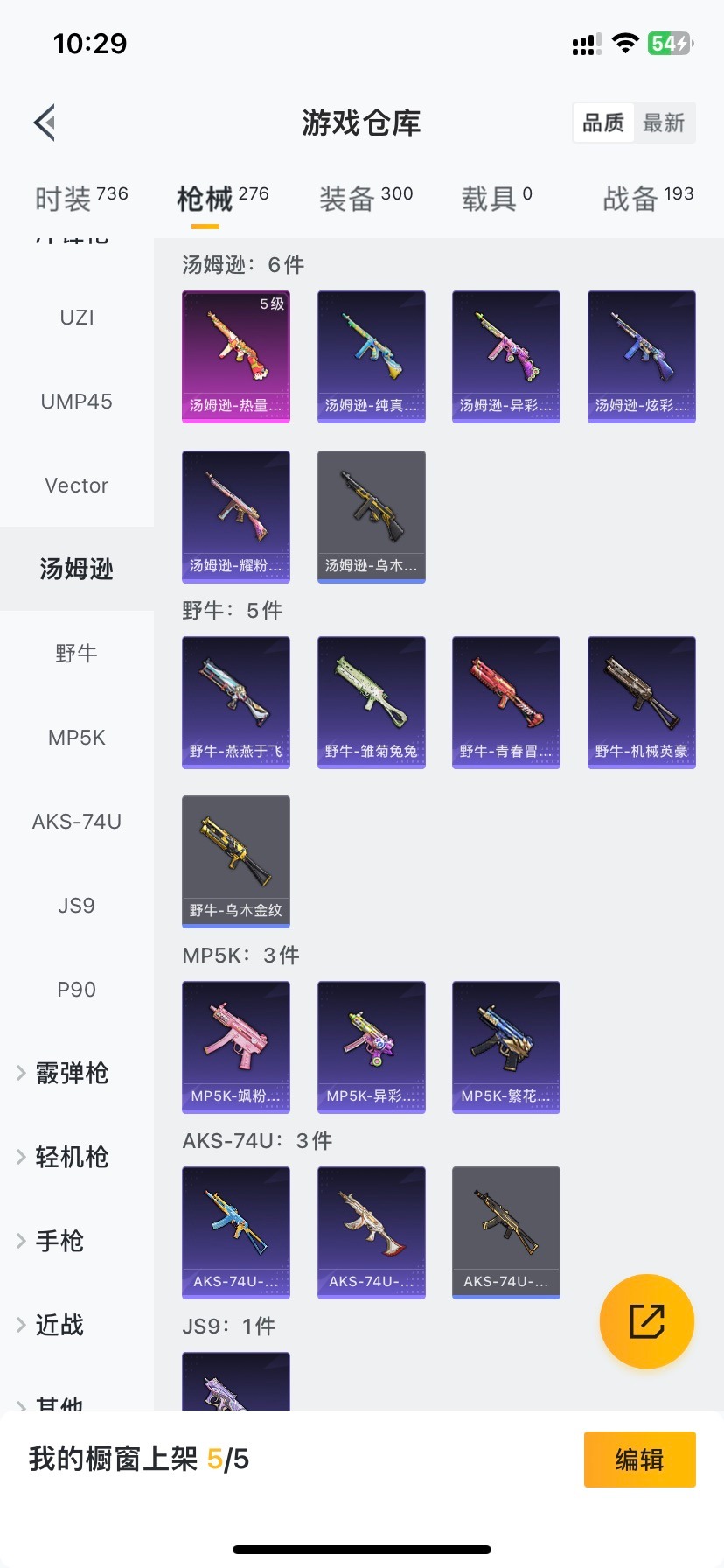Open the 装备 tab
Viewport: 724px width, 1568px height.
click(365, 199)
